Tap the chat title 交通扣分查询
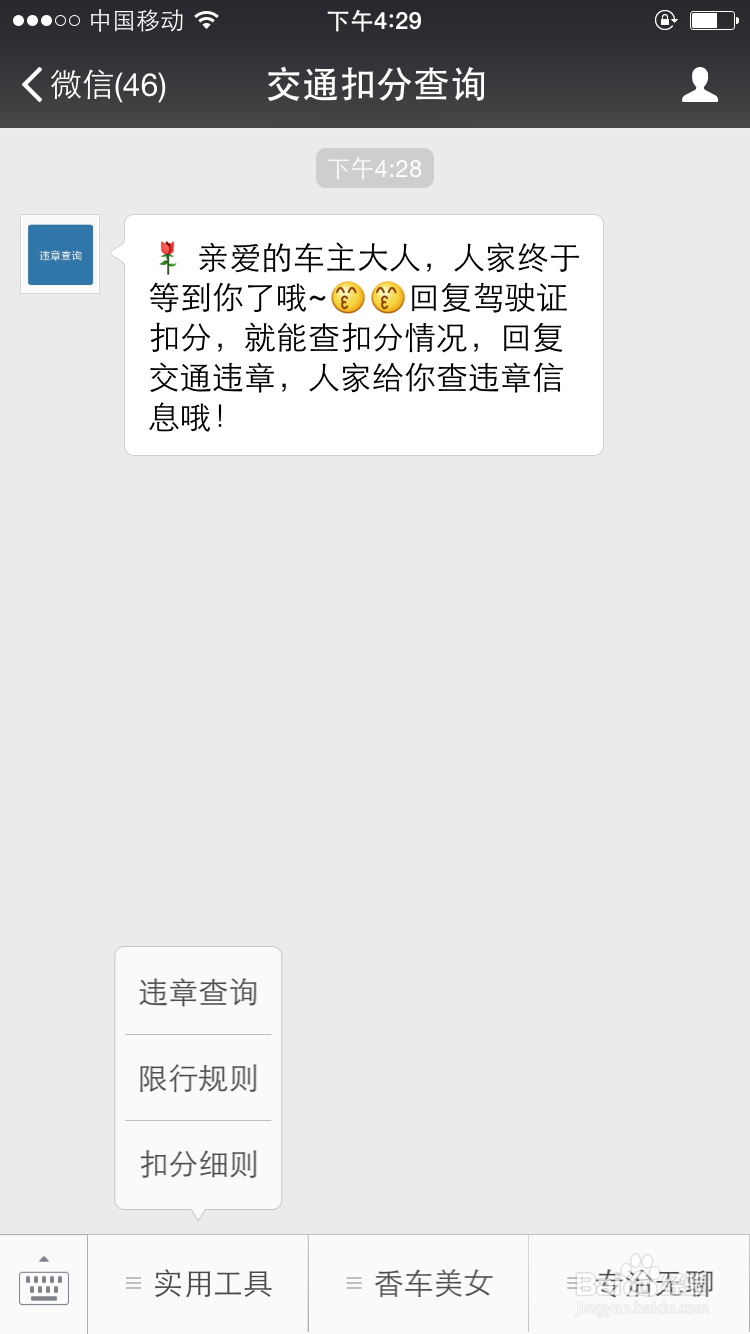750x1334 pixels. 375,86
